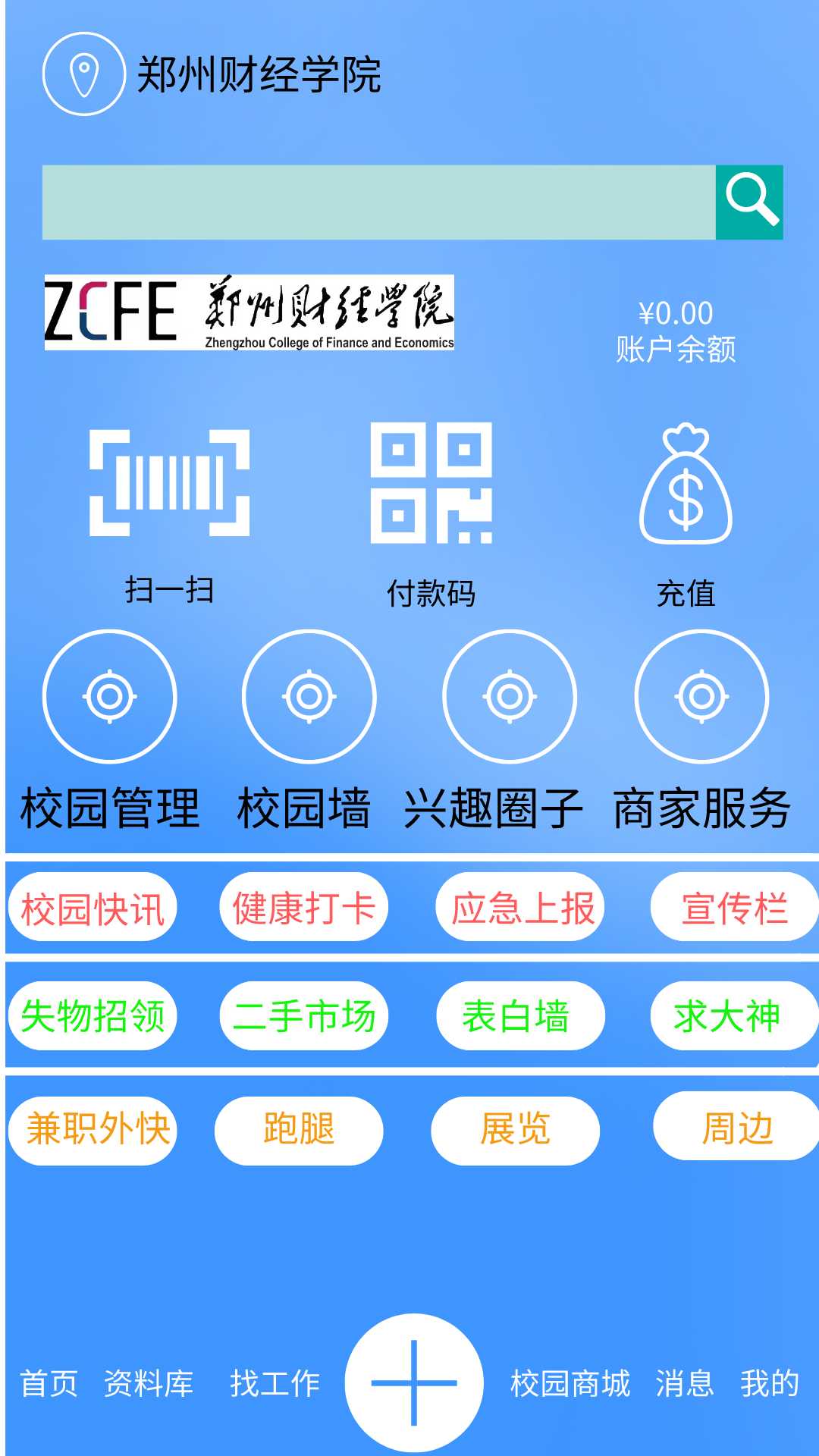
Task: Open 商家服务 section
Action: 701,696
